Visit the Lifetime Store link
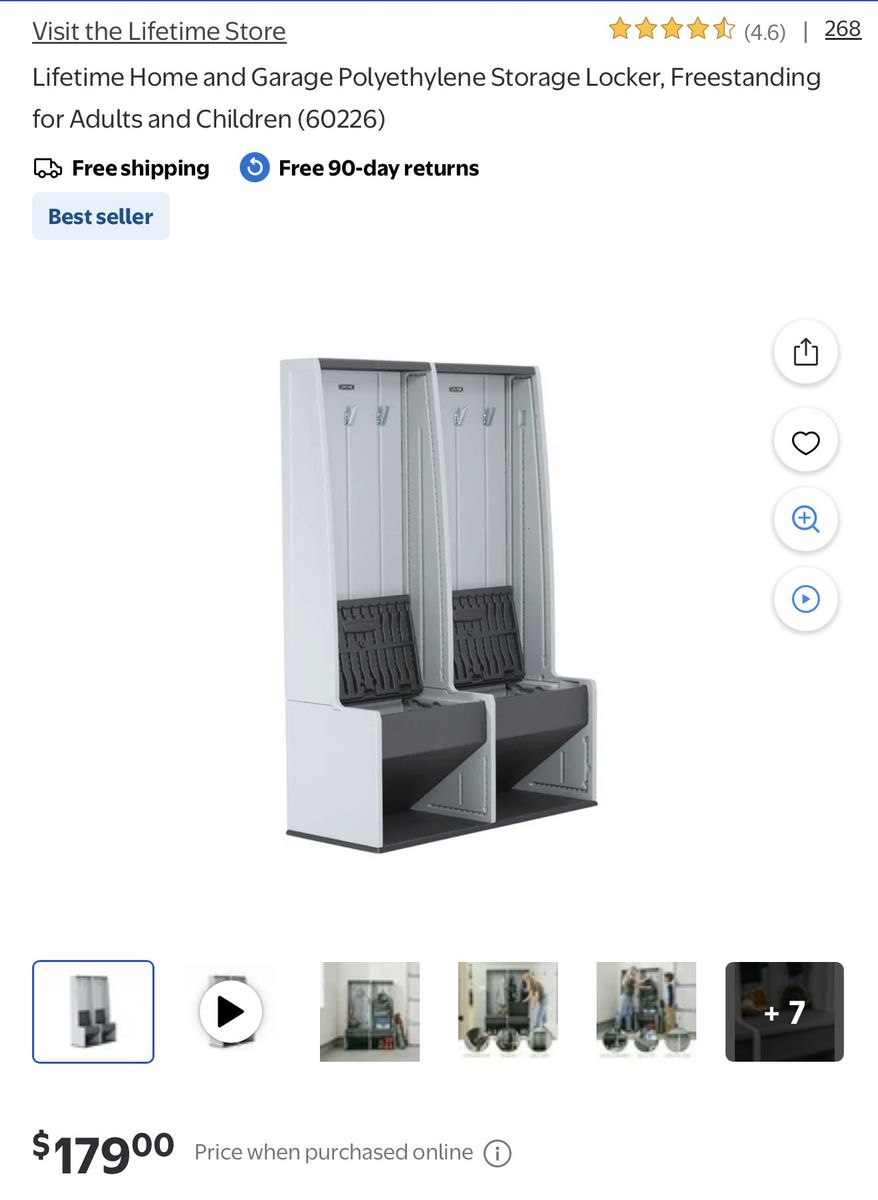878x1200 pixels. pos(159,31)
